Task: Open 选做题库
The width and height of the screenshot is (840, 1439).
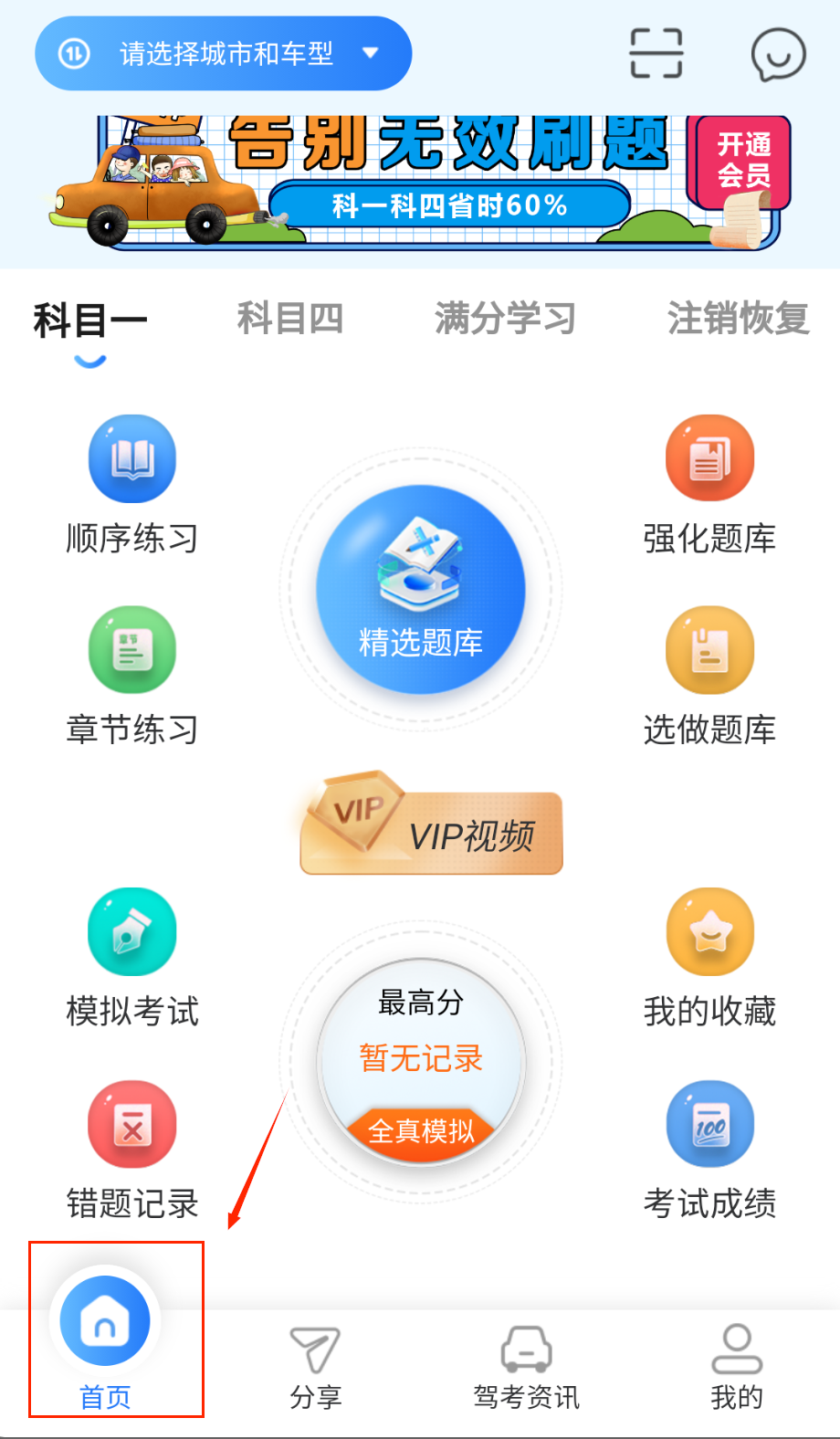Action: [x=709, y=677]
